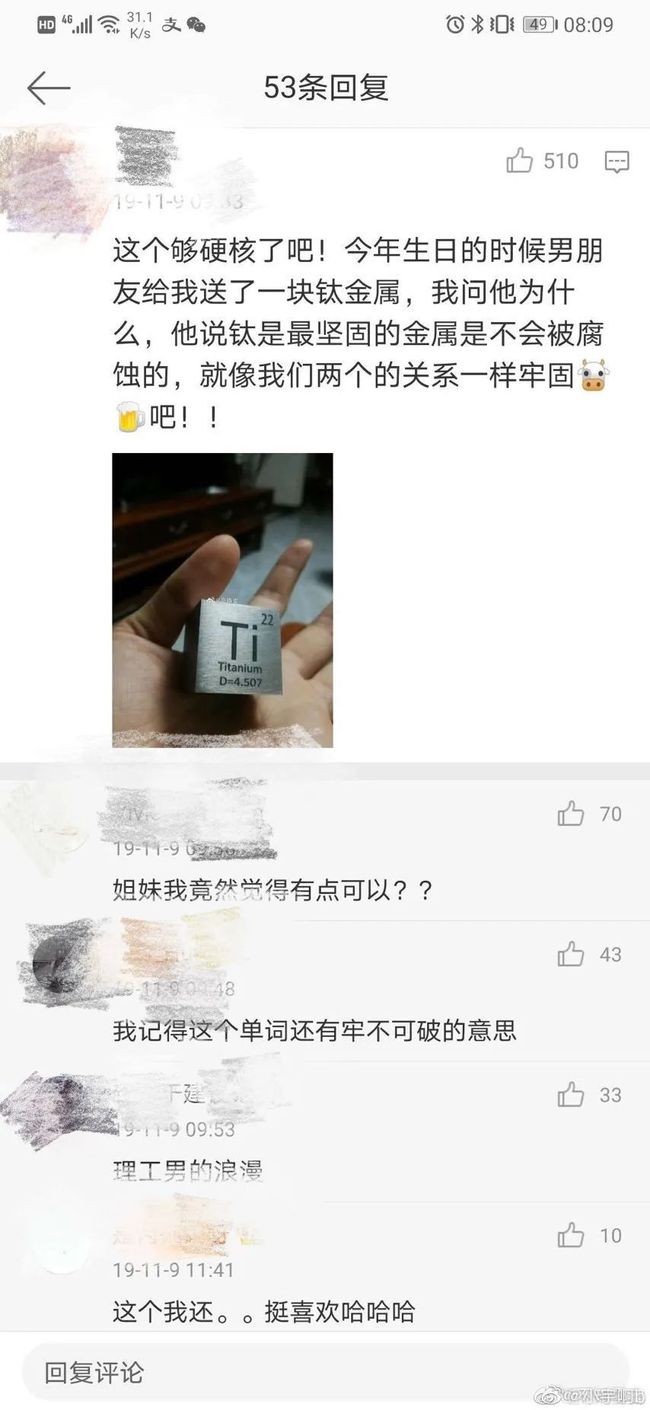The height and width of the screenshot is (1410, 650).
Task: Like the reply with 43 likes
Action: (571, 955)
